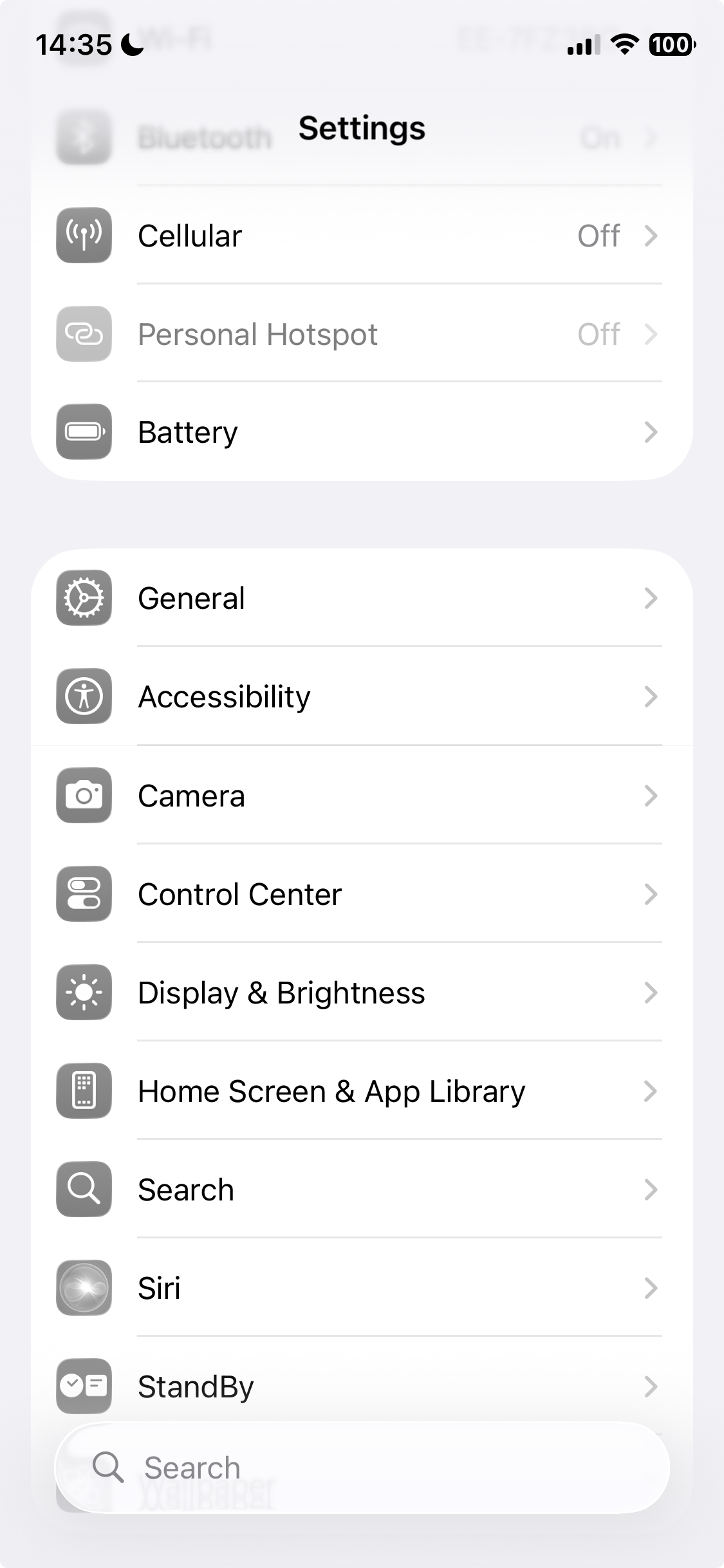Image resolution: width=724 pixels, height=1568 pixels.
Task: Open the Search settings row with magnifier icon
Action: coord(360,1190)
